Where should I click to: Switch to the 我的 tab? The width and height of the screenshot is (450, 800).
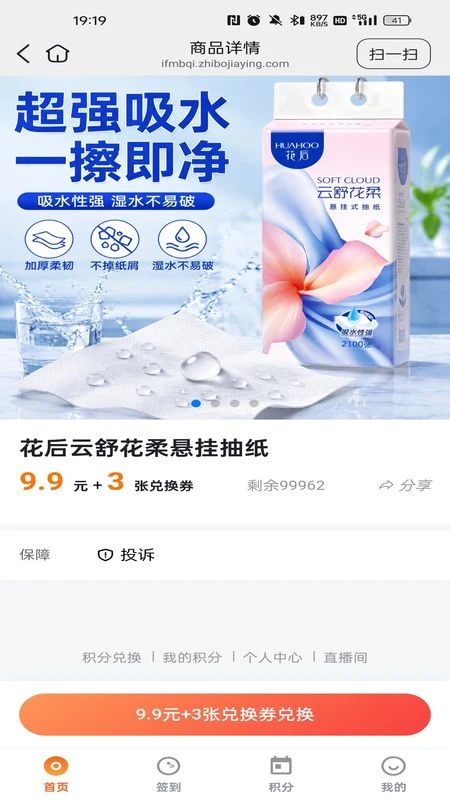tap(393, 774)
